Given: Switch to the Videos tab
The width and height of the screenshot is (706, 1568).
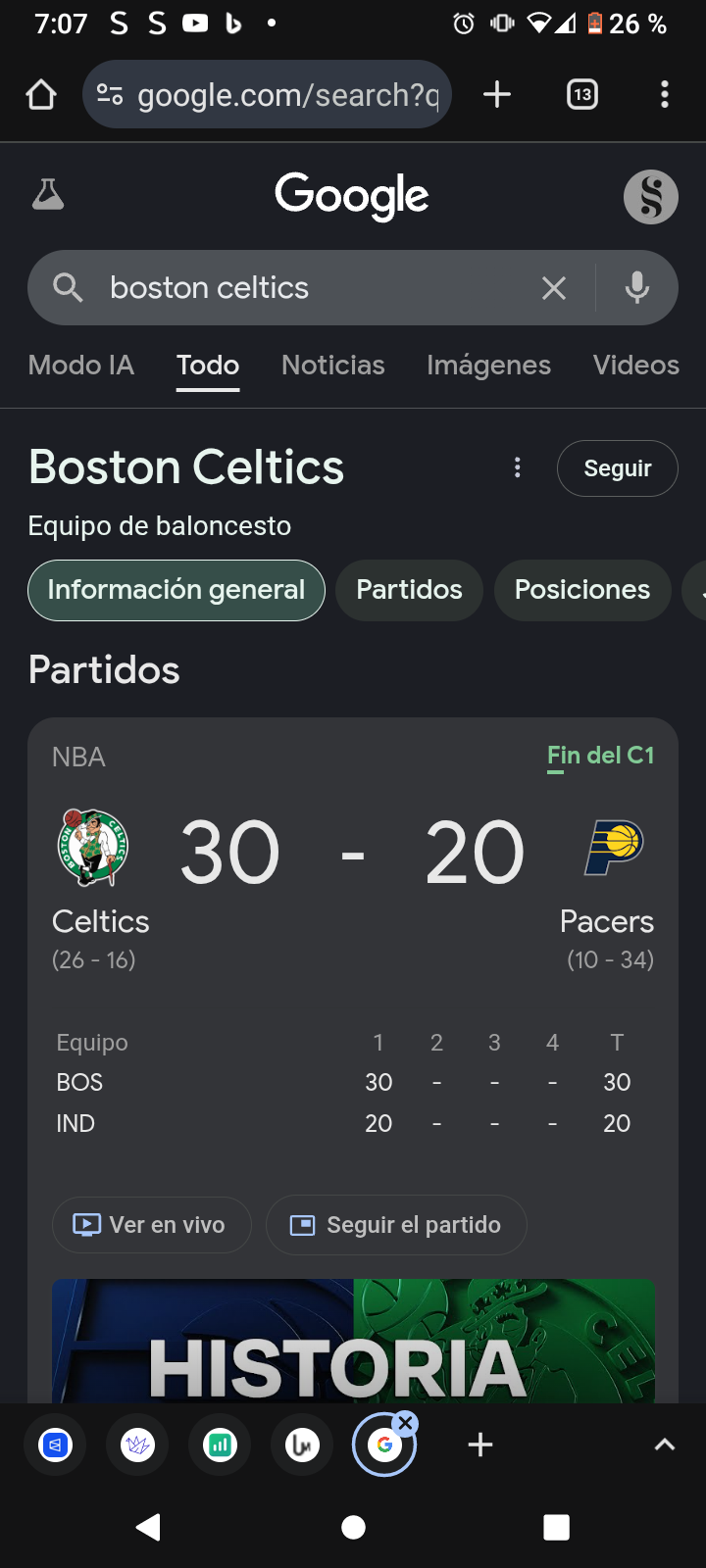Looking at the screenshot, I should pyautogui.click(x=635, y=366).
